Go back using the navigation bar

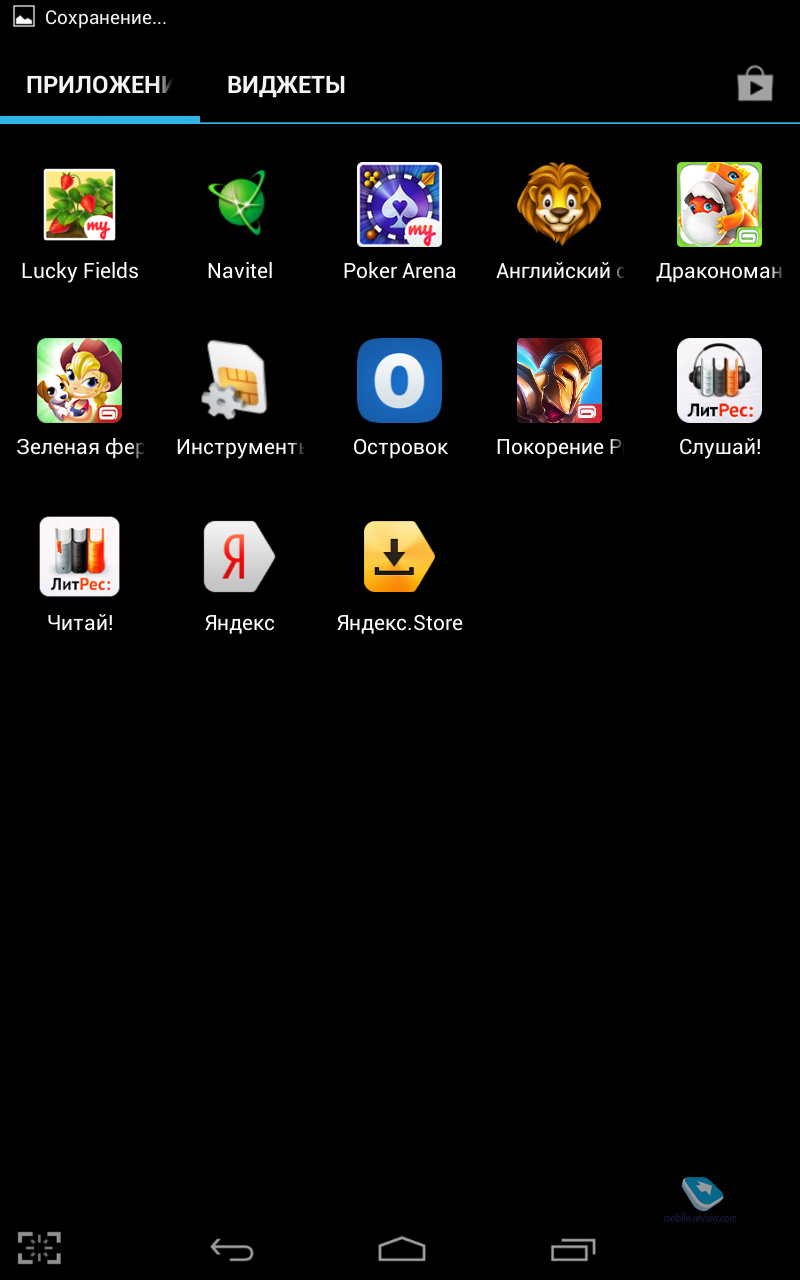point(232,1248)
